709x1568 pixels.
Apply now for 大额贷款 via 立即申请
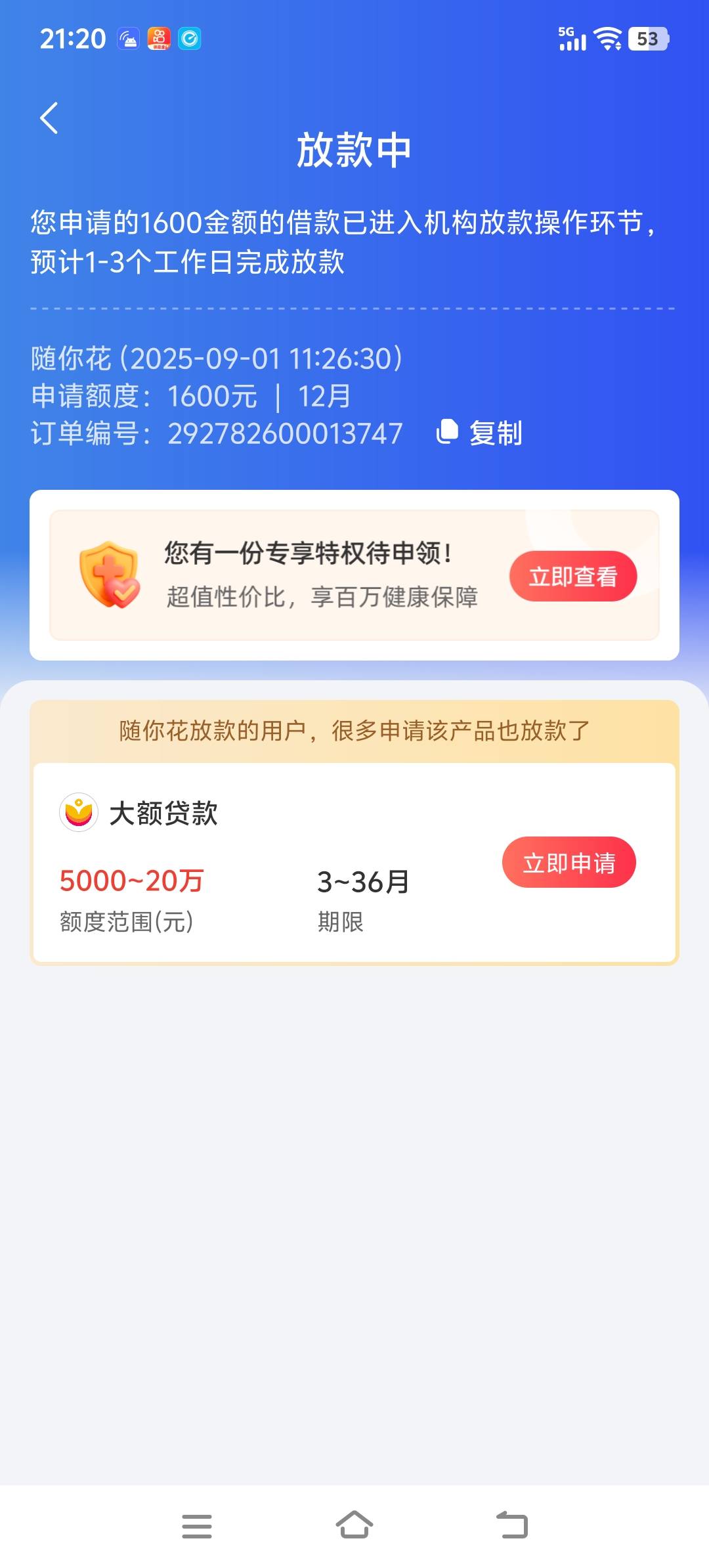[x=569, y=862]
